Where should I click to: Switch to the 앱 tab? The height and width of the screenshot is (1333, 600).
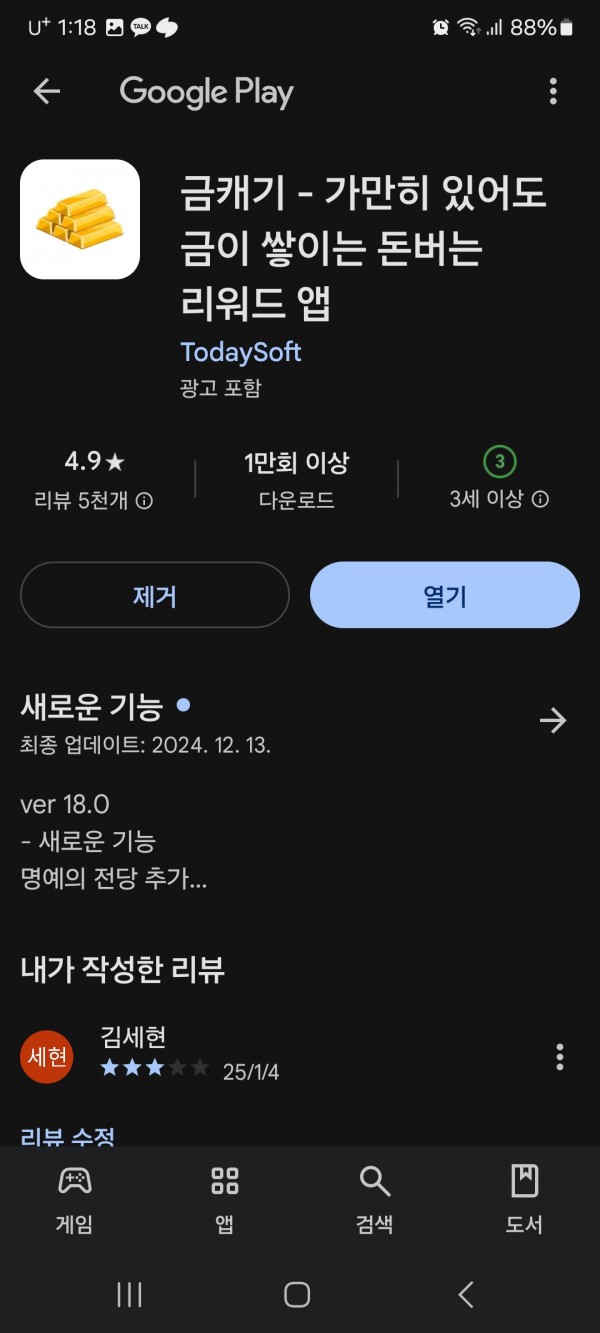pos(225,1199)
